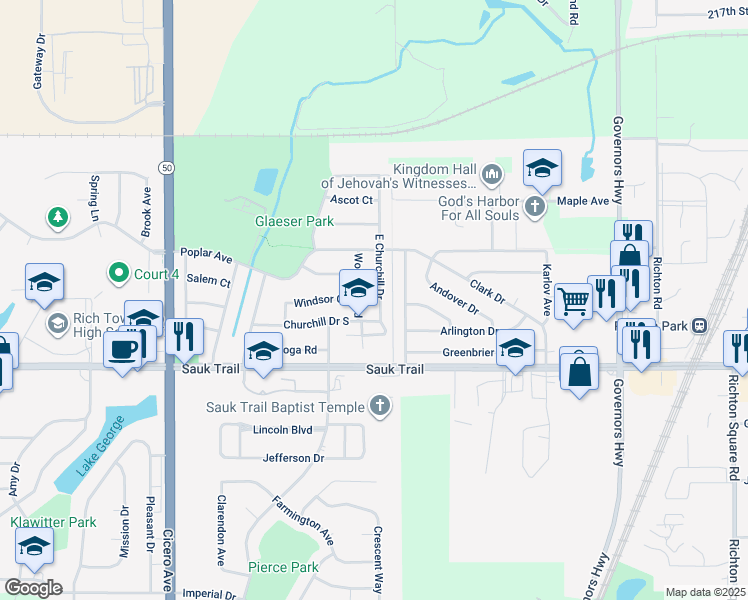Viewport: 748px width, 600px height.
Task: Open God's Harbor For All Souls pin
Action: coord(535,208)
